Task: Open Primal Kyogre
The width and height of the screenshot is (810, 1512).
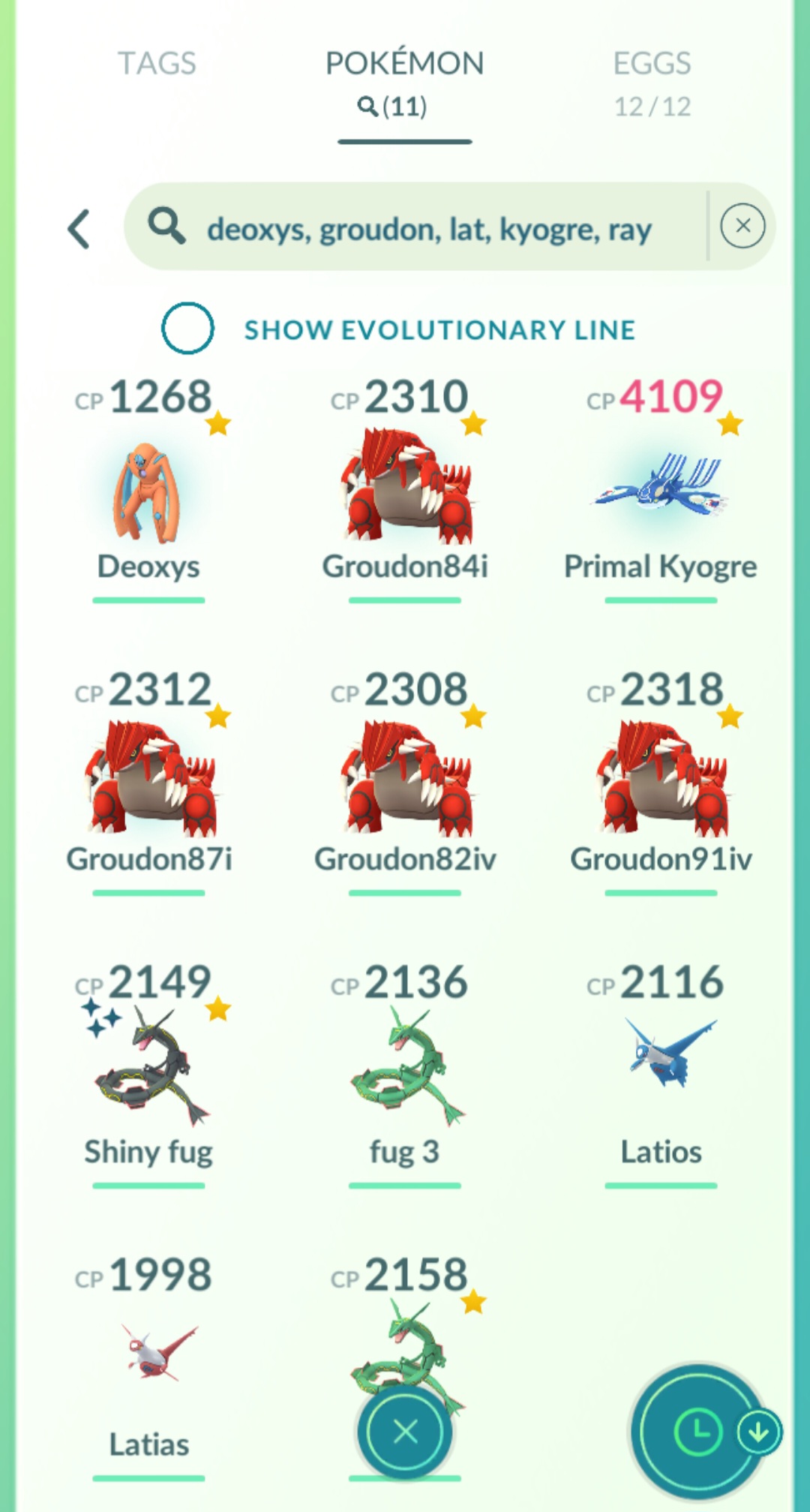Action: coord(661,489)
